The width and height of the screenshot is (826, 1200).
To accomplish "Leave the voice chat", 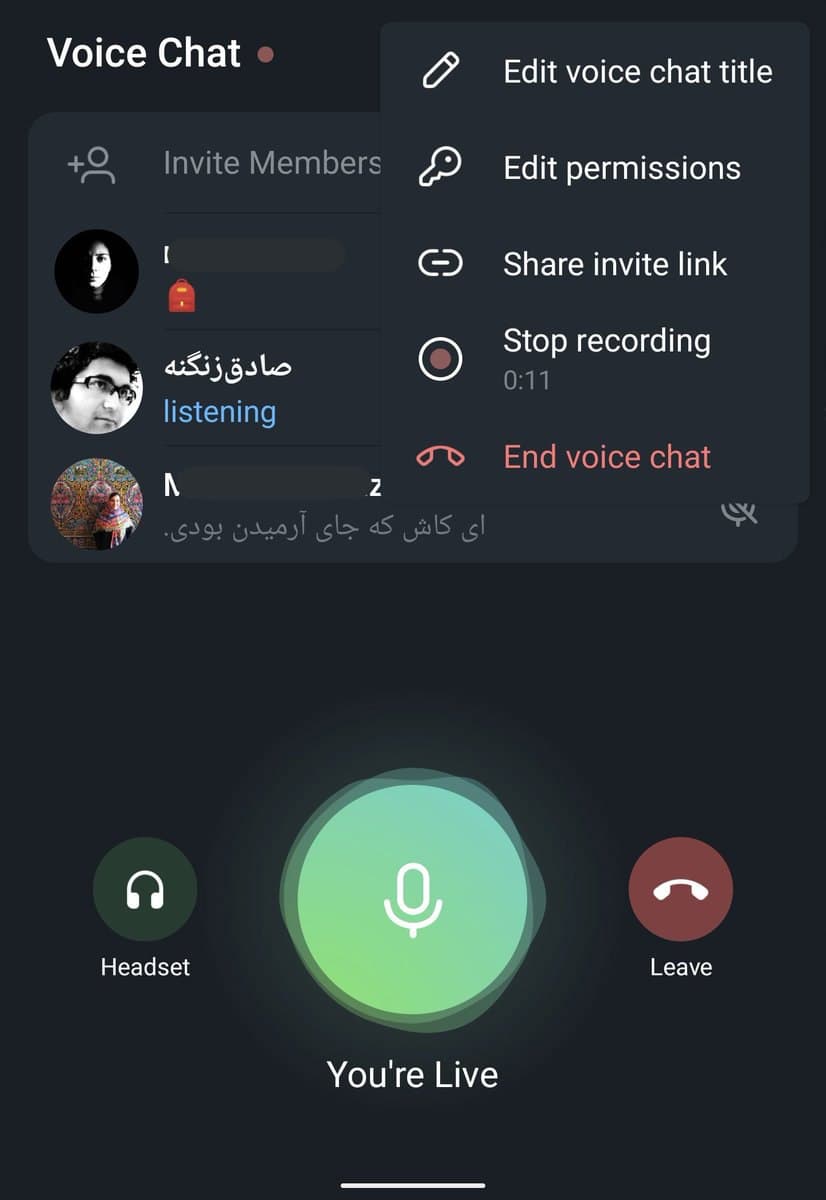I will coord(680,890).
